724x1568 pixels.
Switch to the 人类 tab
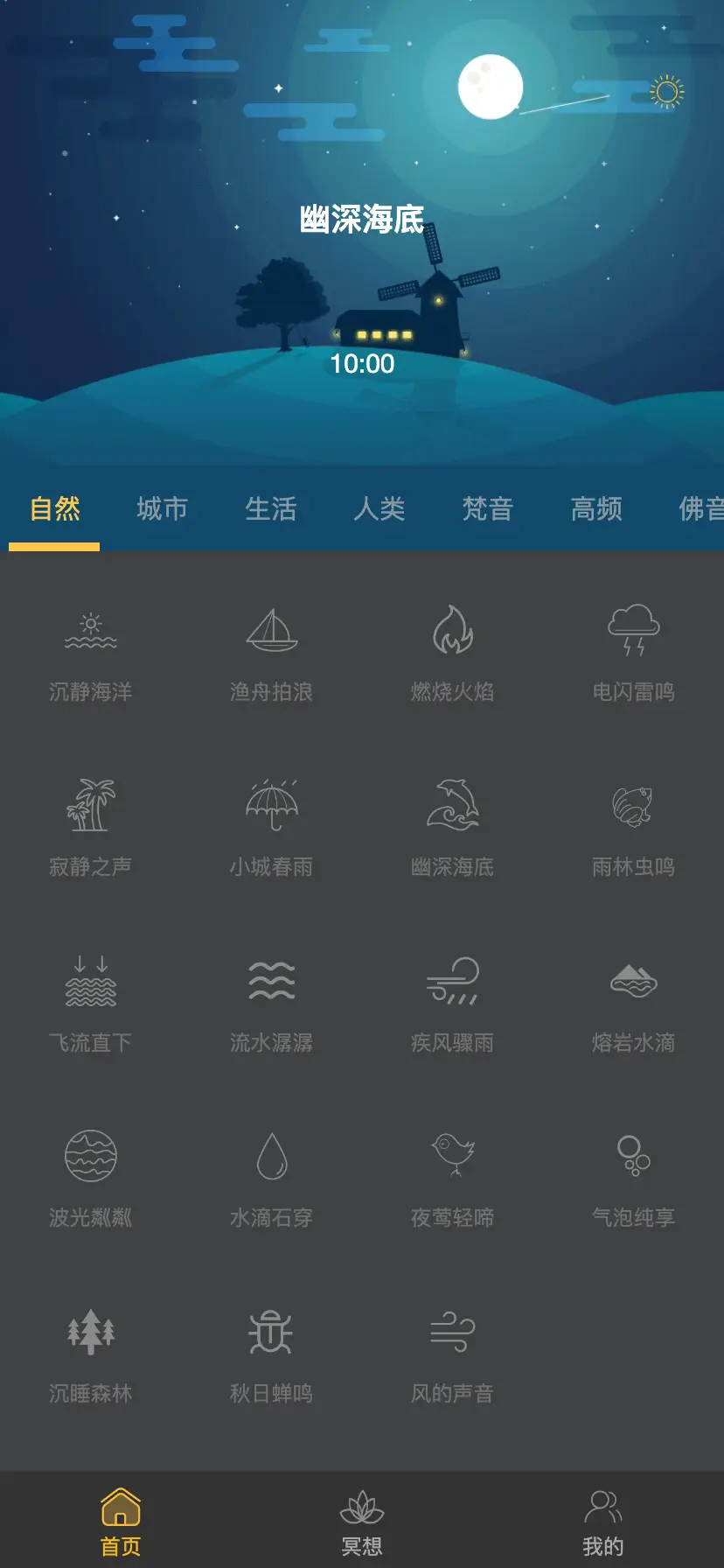[379, 508]
